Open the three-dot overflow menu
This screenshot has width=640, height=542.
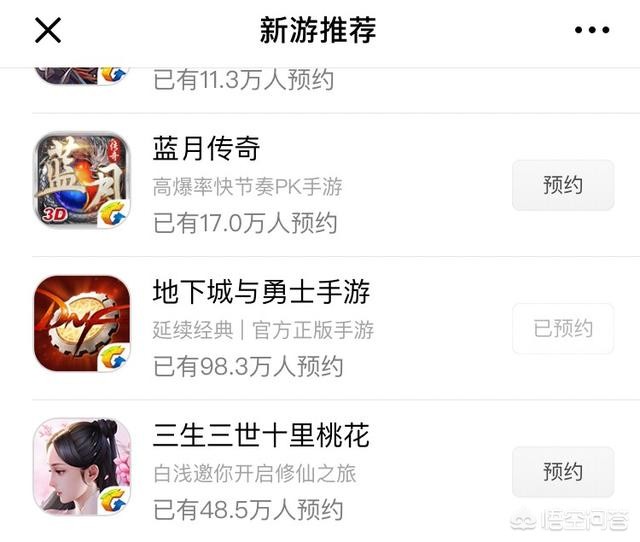click(591, 31)
